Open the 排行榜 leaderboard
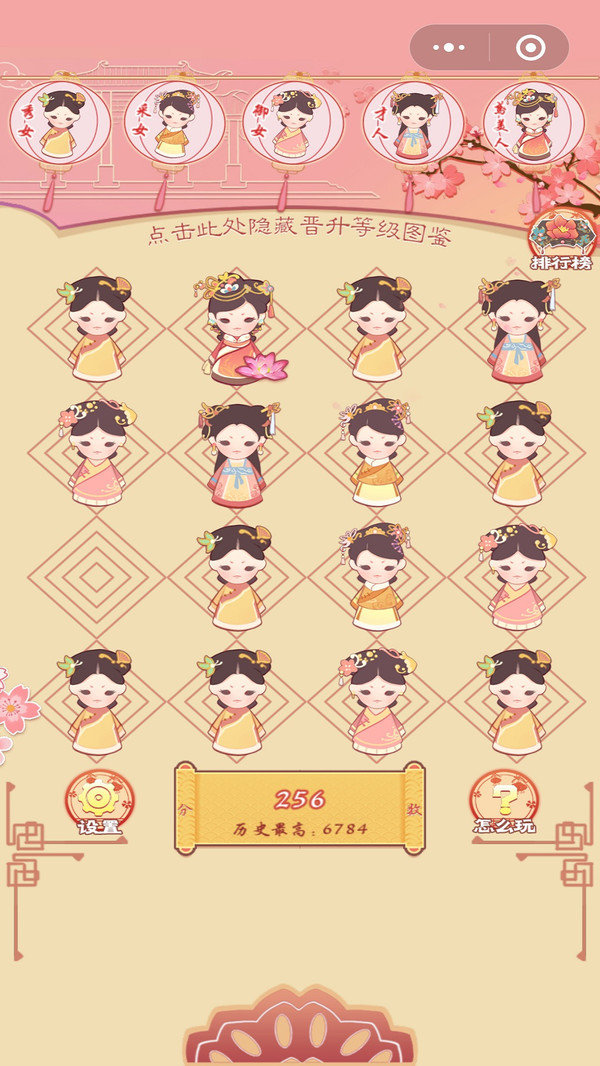Screen dimensions: 600x1066 click(x=562, y=240)
